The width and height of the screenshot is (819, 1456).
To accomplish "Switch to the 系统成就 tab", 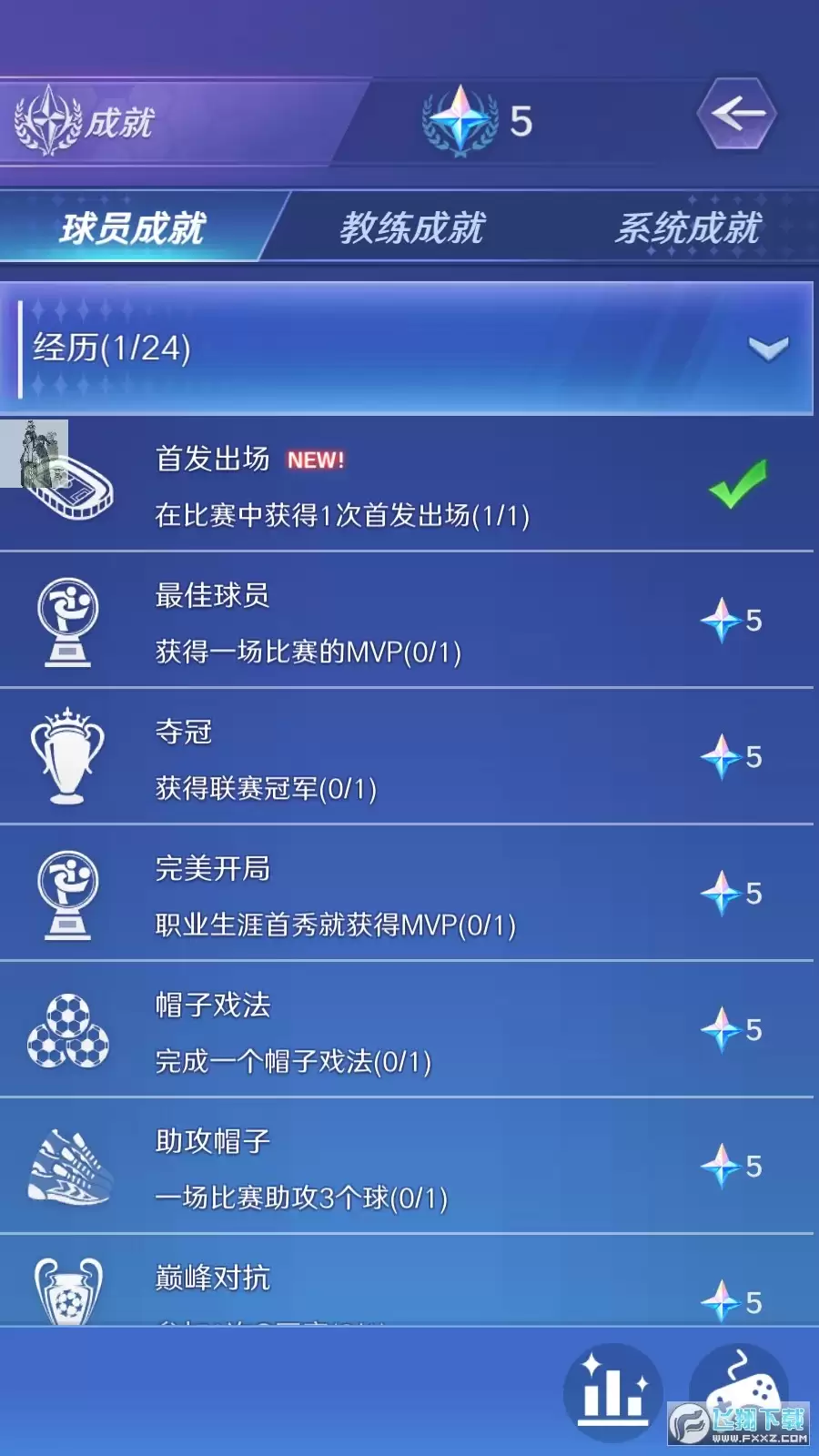I will click(688, 227).
